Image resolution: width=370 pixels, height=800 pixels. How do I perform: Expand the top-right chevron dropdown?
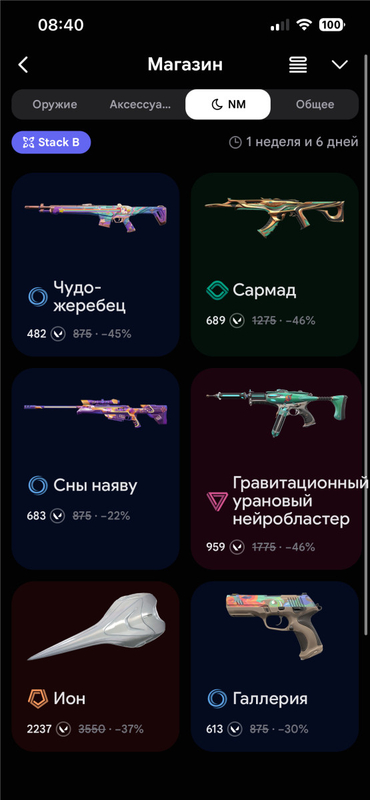[x=339, y=65]
